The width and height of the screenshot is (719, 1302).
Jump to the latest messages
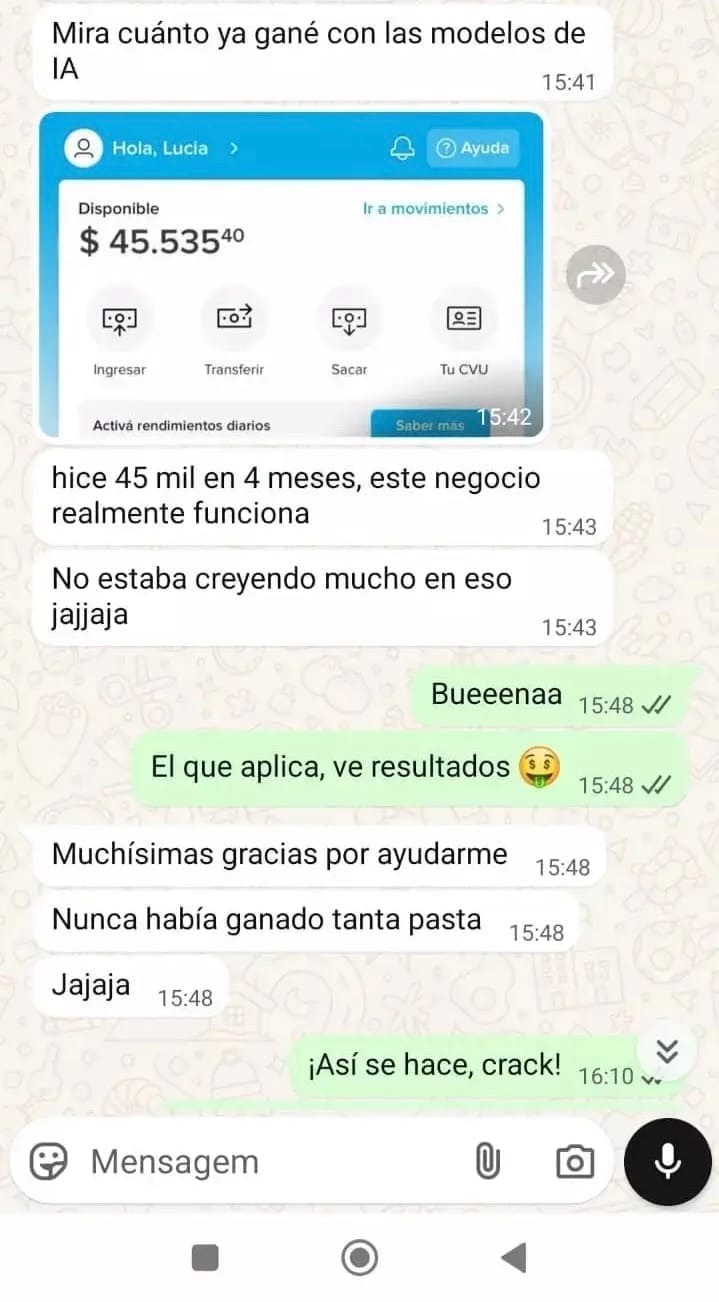[x=668, y=1050]
